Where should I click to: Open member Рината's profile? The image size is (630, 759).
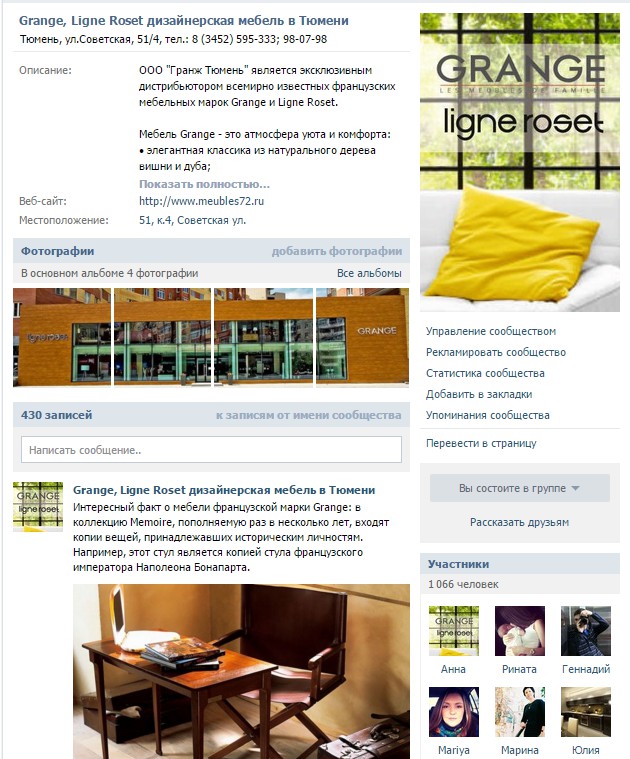tap(519, 631)
